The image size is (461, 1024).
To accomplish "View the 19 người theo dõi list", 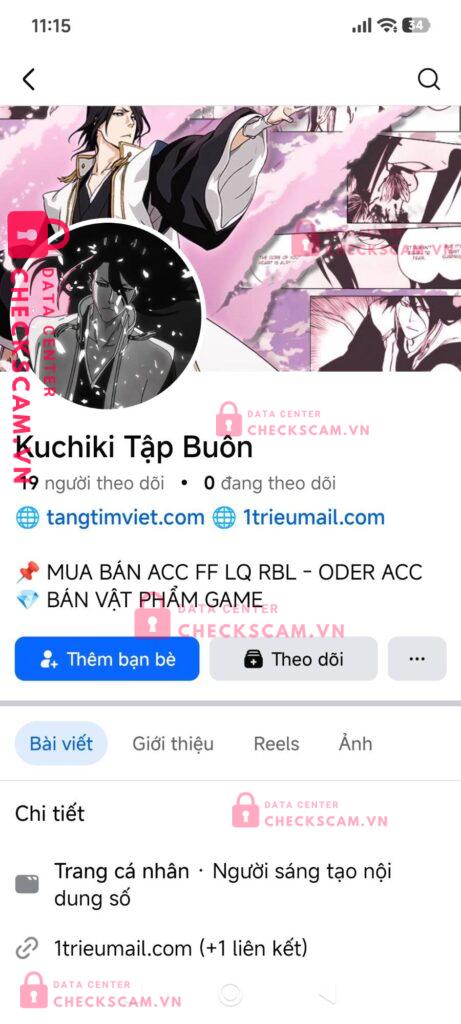I will [x=90, y=483].
